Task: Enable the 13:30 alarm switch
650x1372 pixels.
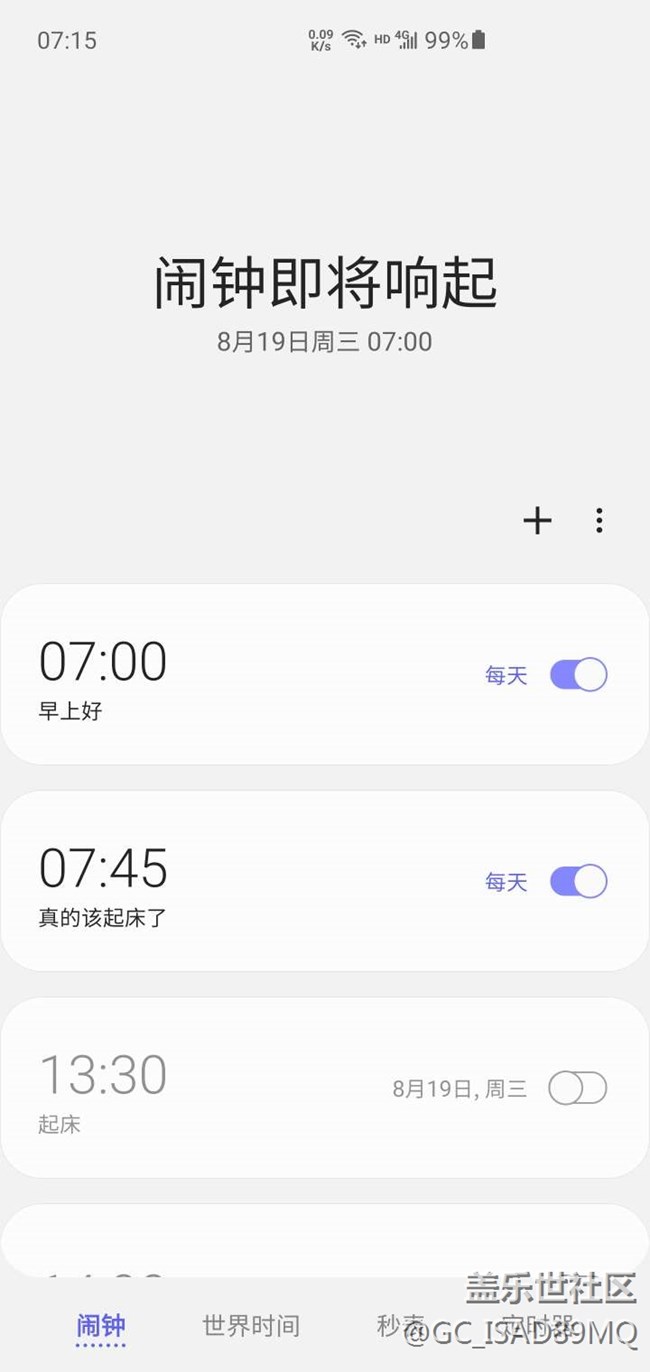Action: pos(578,1088)
